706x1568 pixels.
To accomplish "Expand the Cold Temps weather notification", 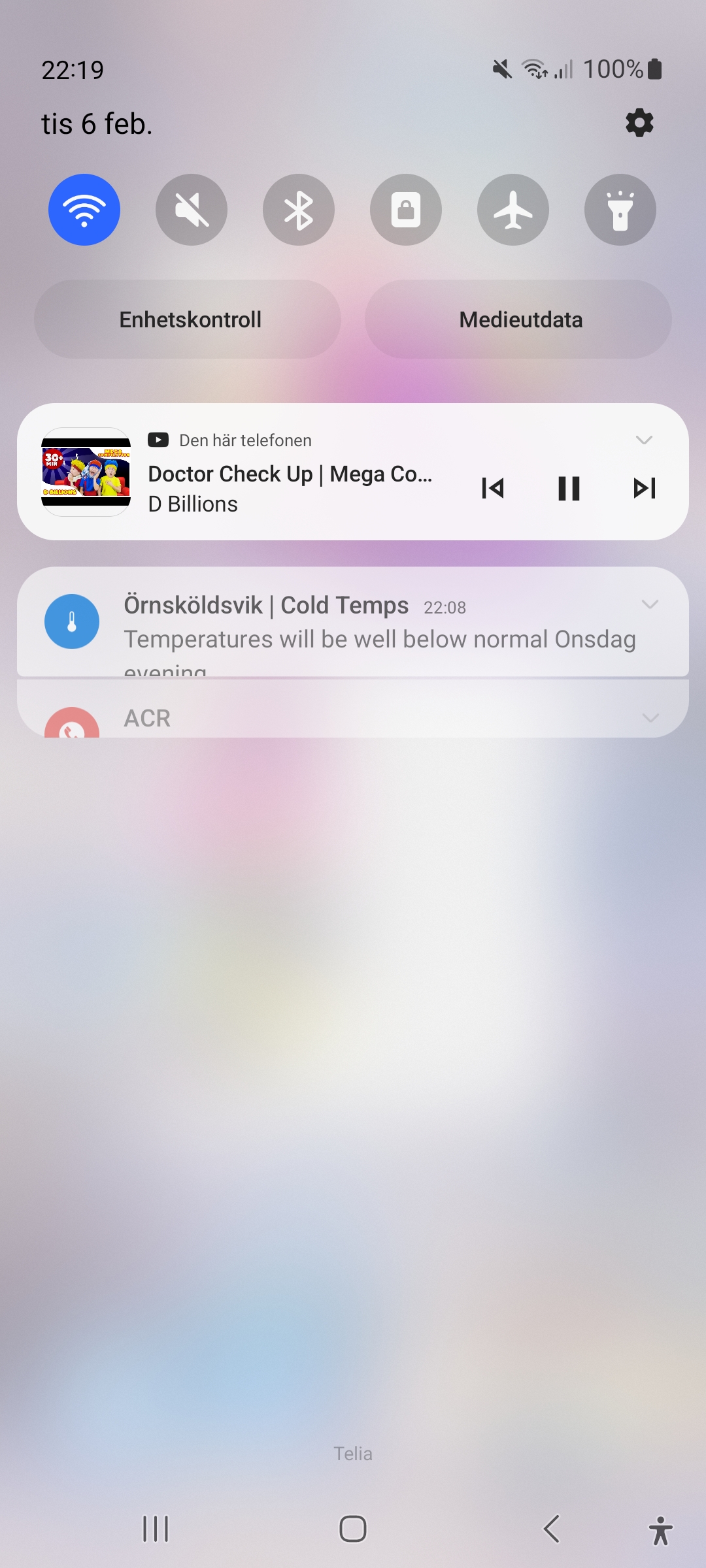I will [x=650, y=604].
